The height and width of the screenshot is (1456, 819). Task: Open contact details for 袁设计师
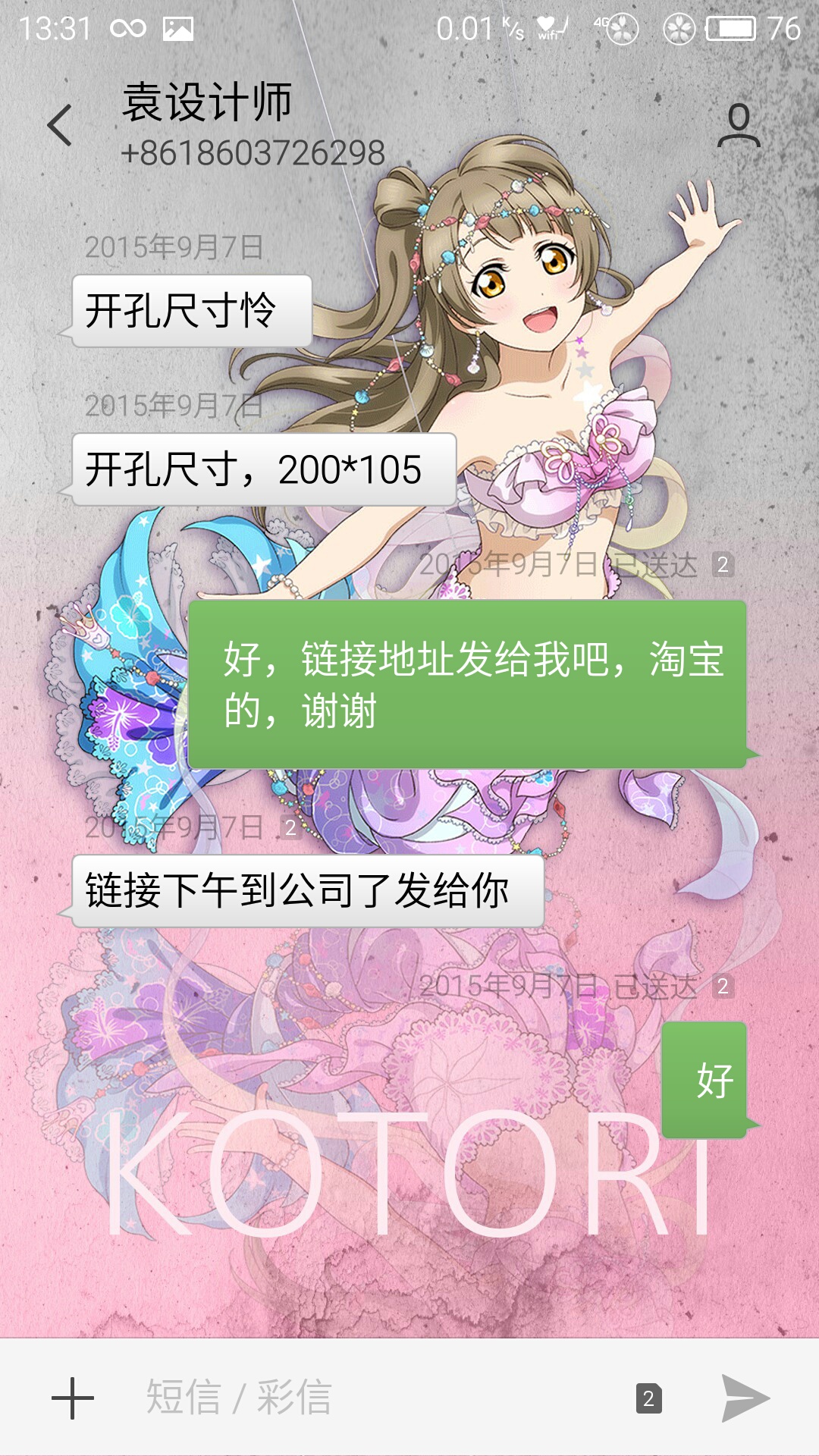739,125
